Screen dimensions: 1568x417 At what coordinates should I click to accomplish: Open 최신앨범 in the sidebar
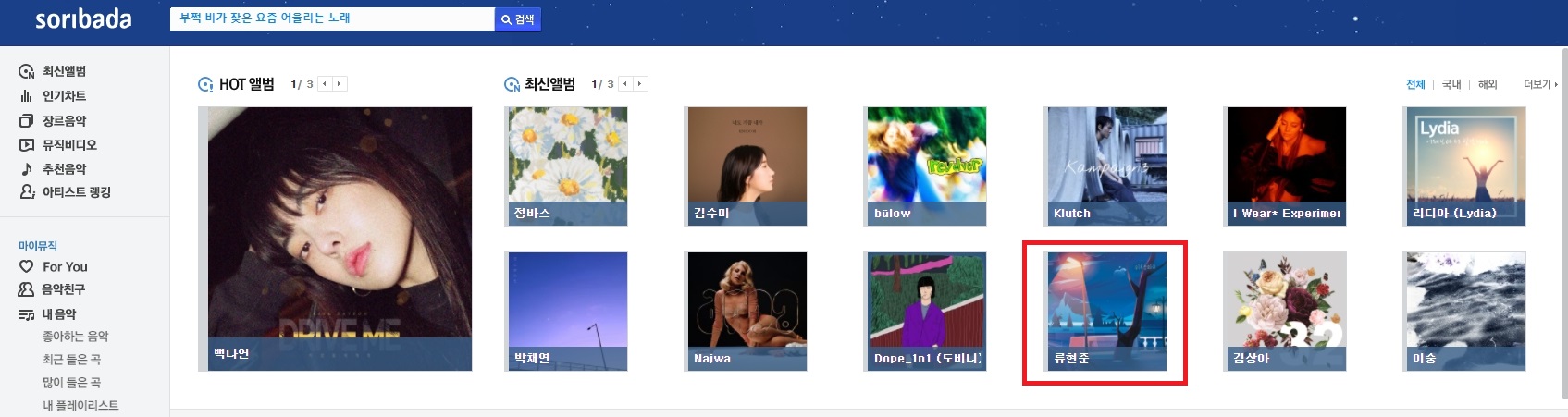64,71
